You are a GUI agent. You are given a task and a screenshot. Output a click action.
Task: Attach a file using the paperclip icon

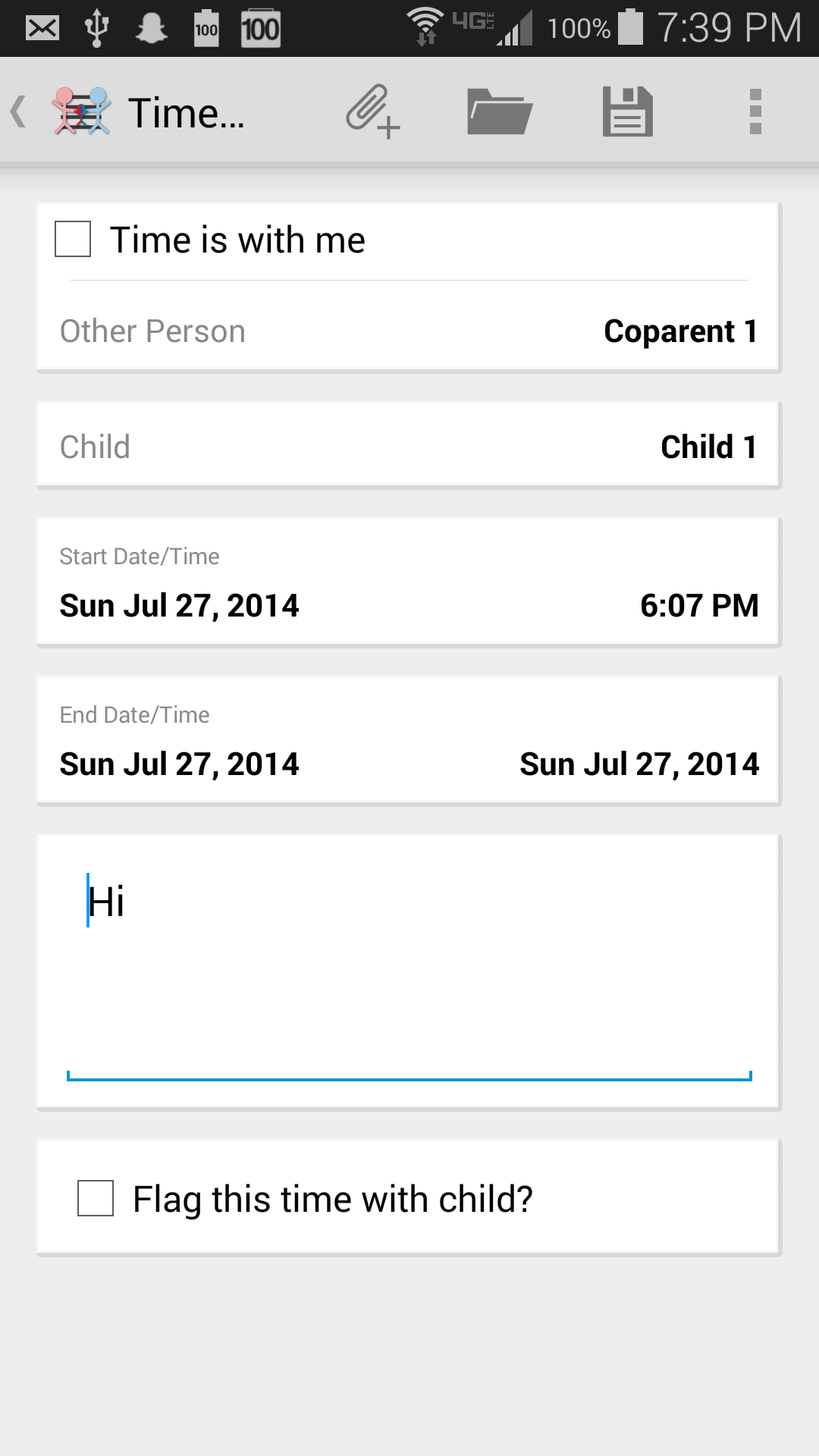click(372, 112)
